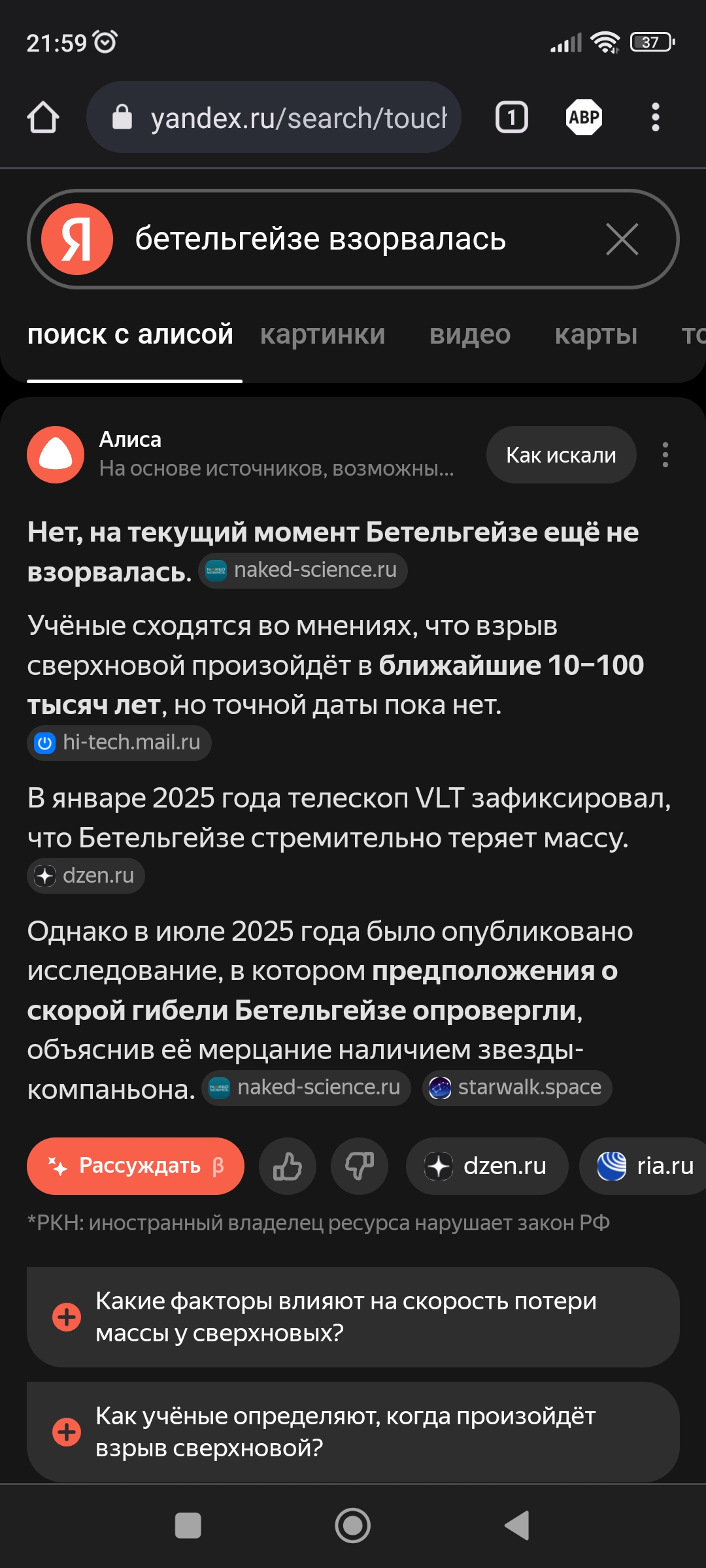Open the starwalk.space source link
706x1568 pixels.
[x=517, y=1088]
